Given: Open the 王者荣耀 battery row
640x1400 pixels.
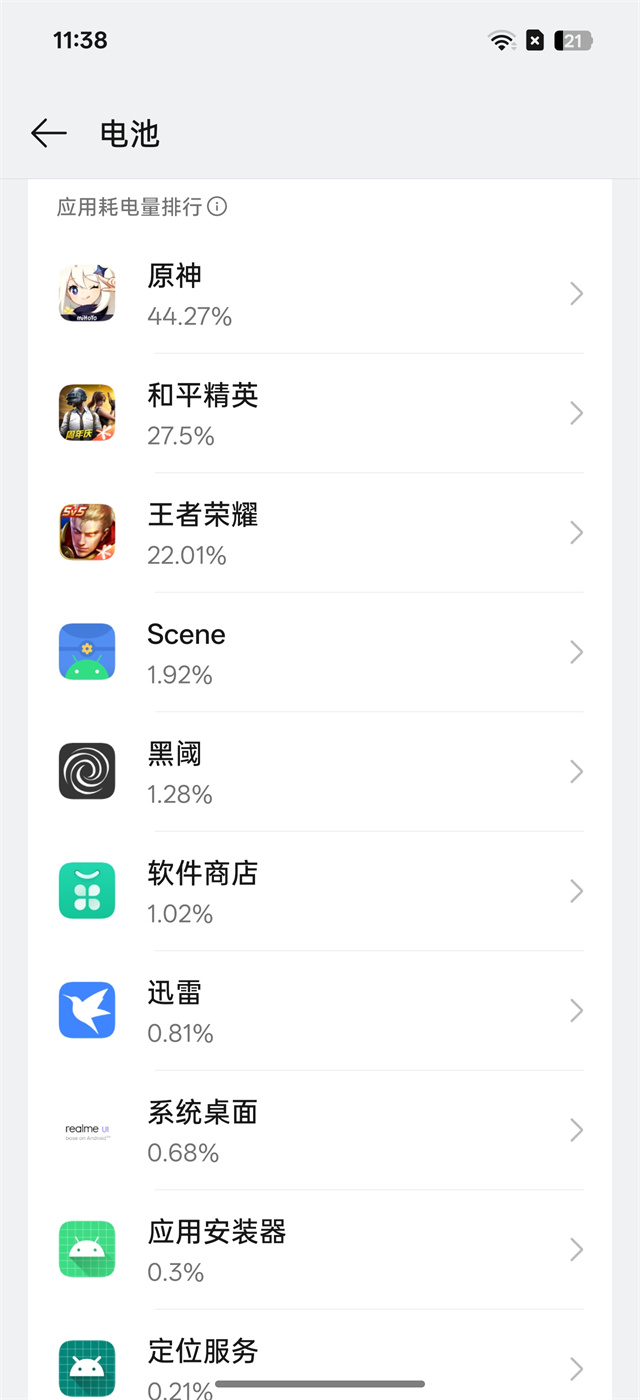Looking at the screenshot, I should [x=320, y=533].
